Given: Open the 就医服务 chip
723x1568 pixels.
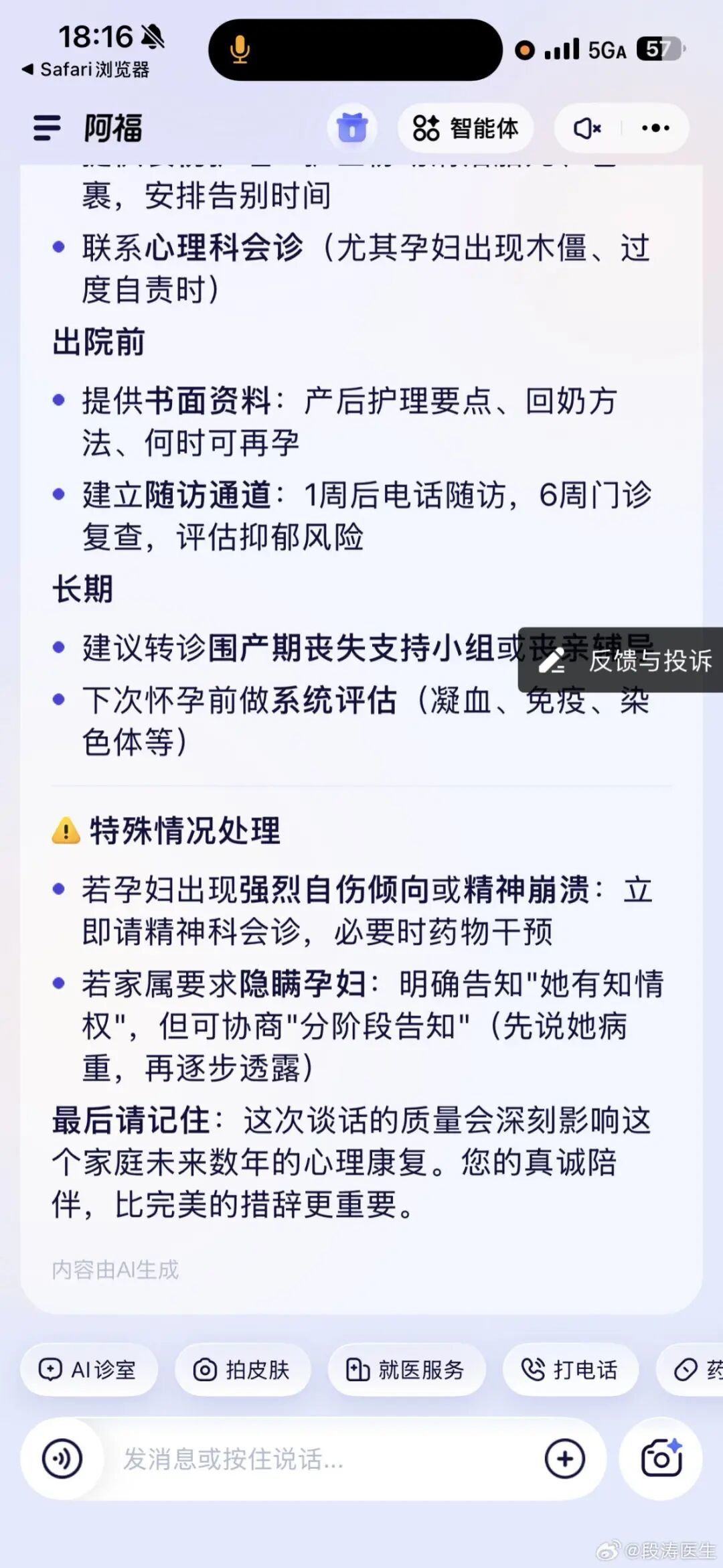Looking at the screenshot, I should tap(406, 1370).
